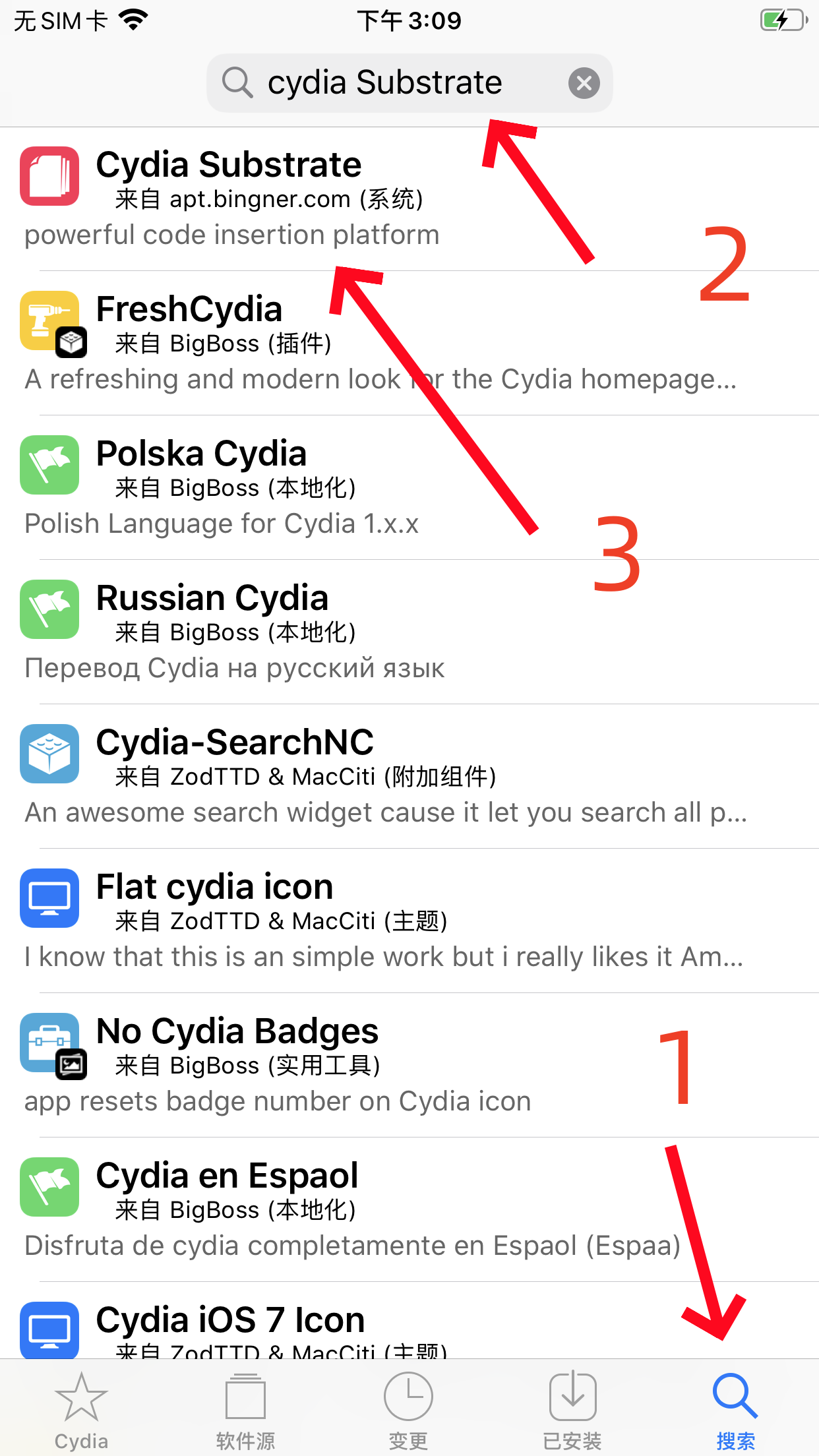Screen dimensions: 819x1456
Task: Open the Cydia Substrate package
Action: 264,198
